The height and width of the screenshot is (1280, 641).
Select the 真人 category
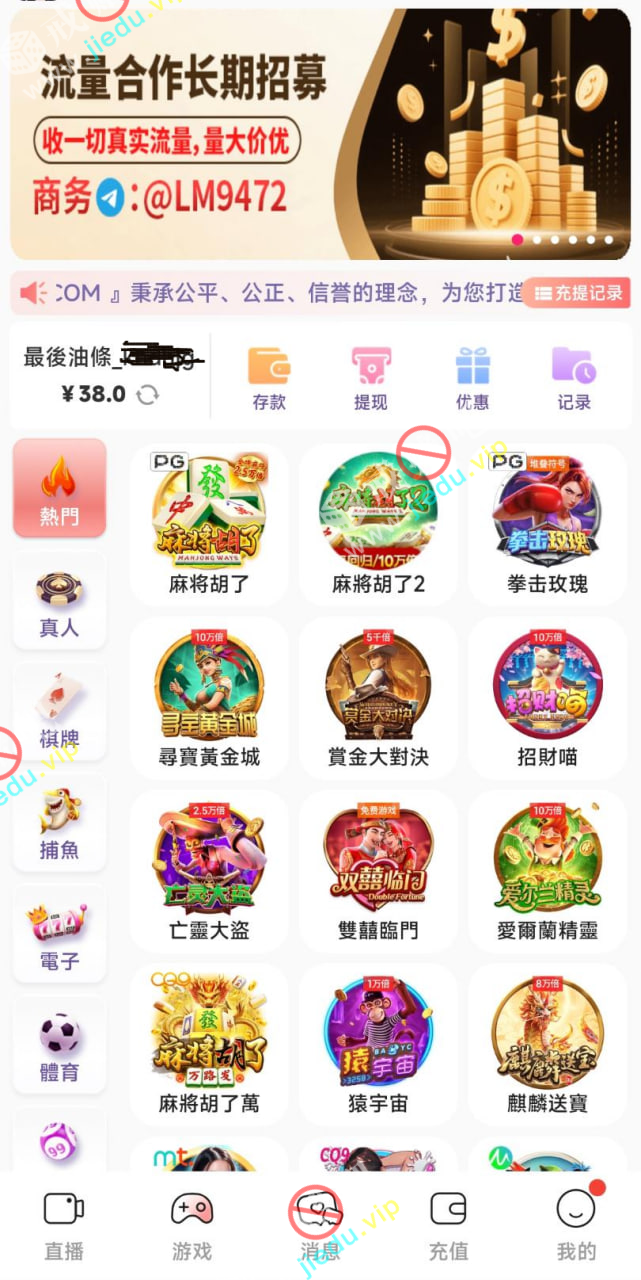[59, 602]
